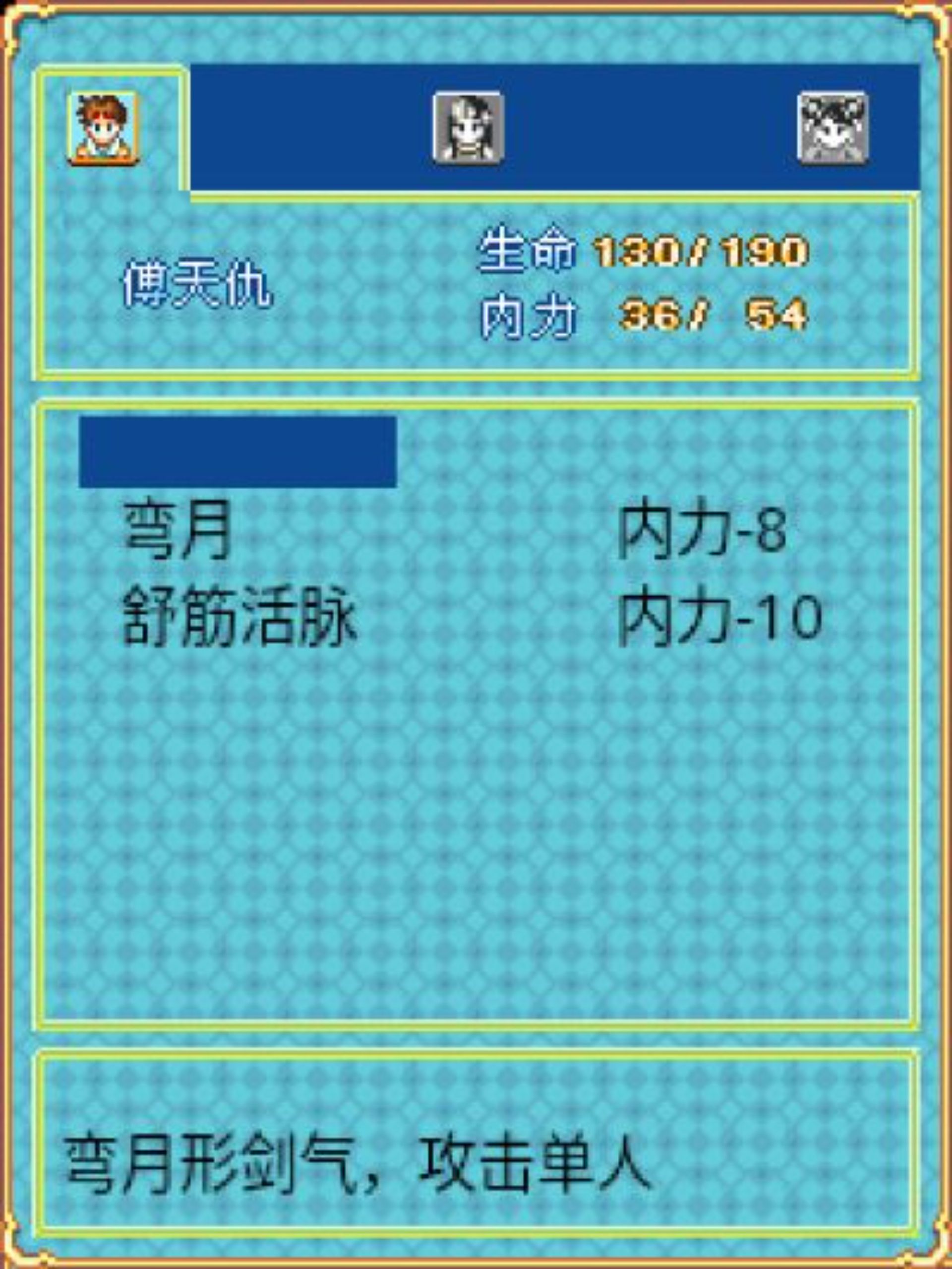Select the 傅天仇 character portrait tab
The width and height of the screenshot is (952, 1269).
[103, 128]
